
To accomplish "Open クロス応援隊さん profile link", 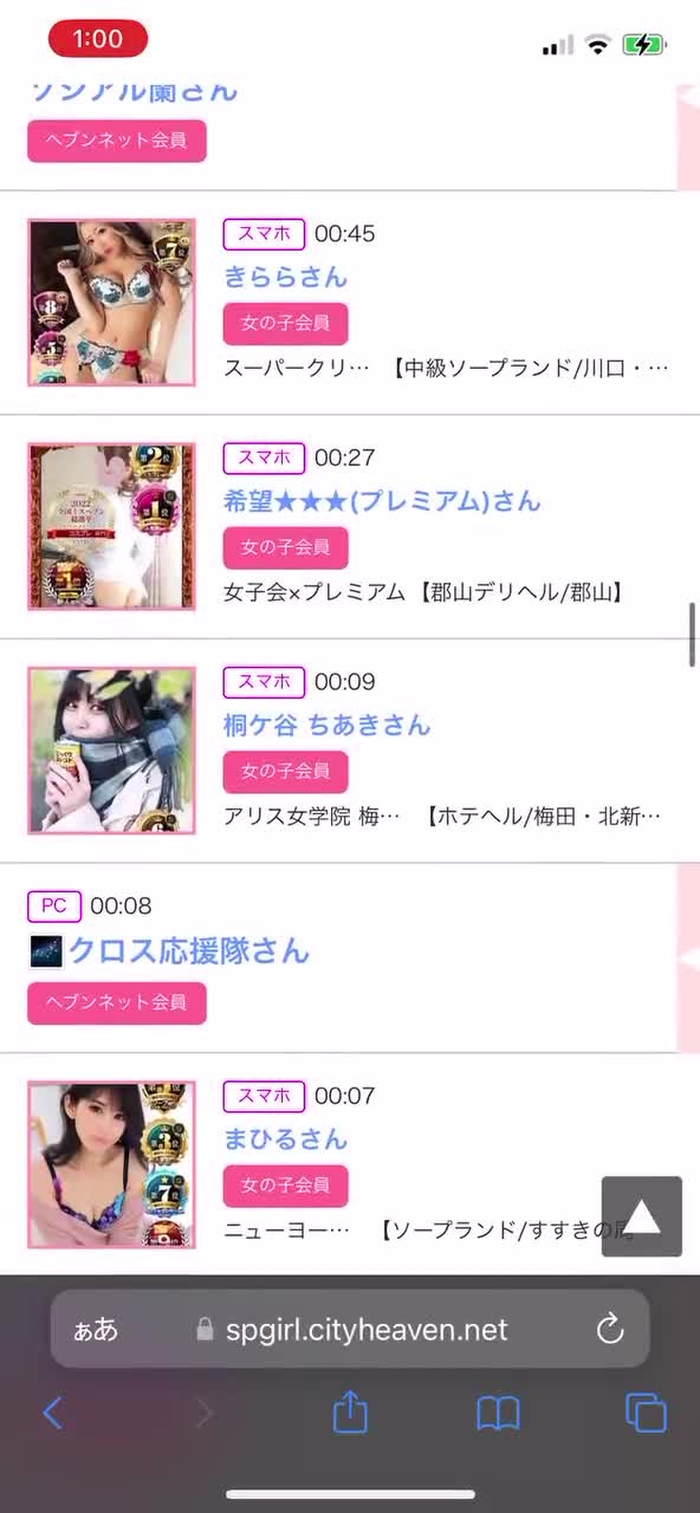I will pos(188,951).
